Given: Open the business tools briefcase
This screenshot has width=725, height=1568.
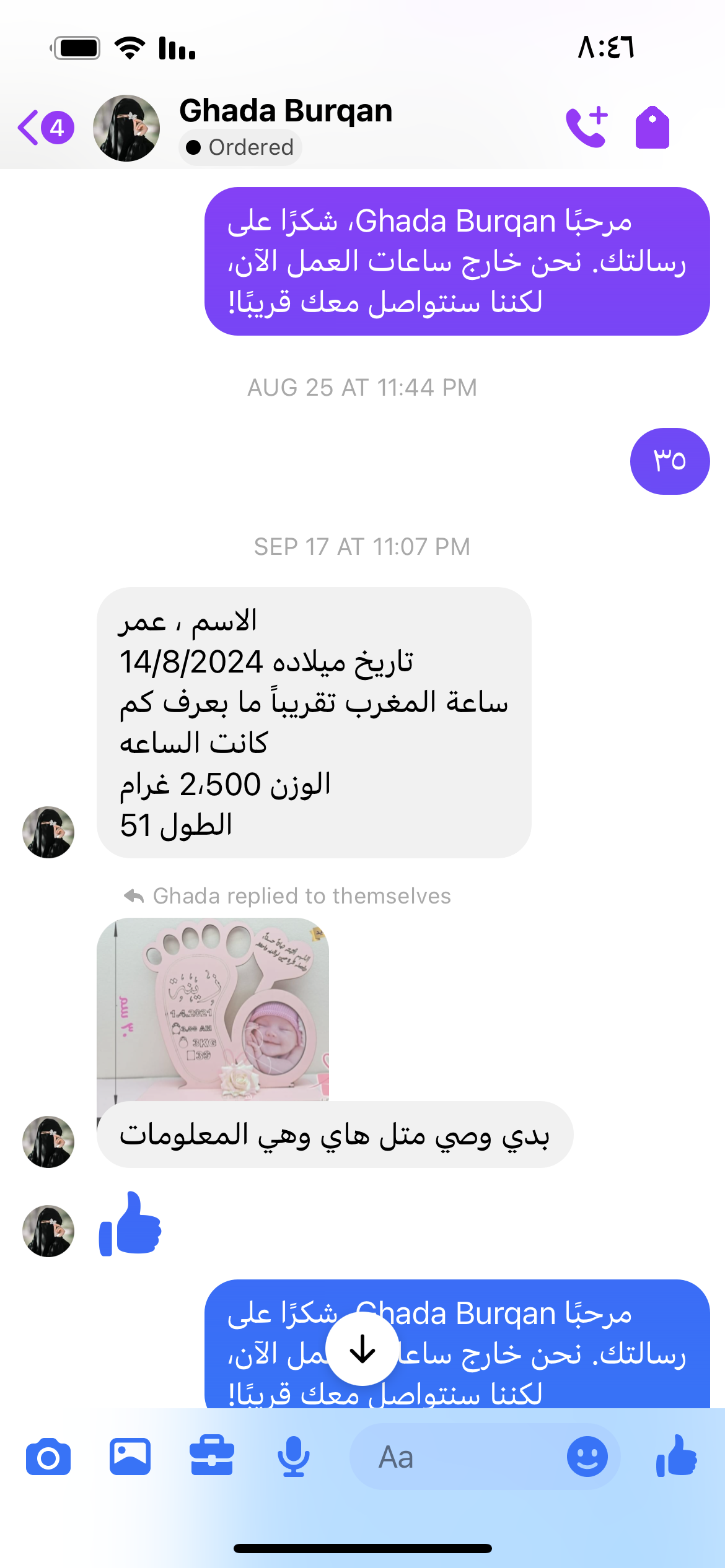Looking at the screenshot, I should (212, 1457).
